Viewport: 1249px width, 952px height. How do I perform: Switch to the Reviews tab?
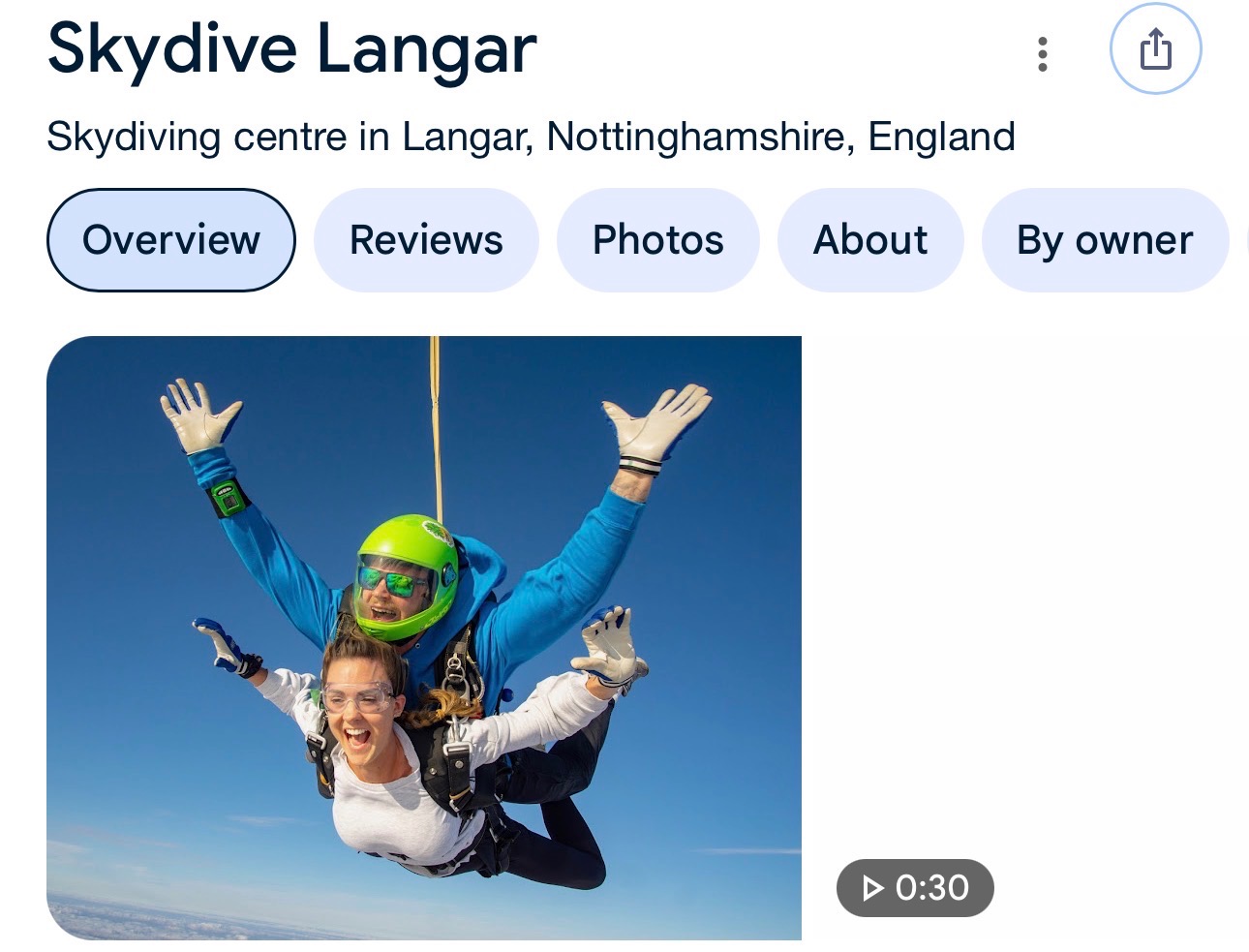(426, 240)
